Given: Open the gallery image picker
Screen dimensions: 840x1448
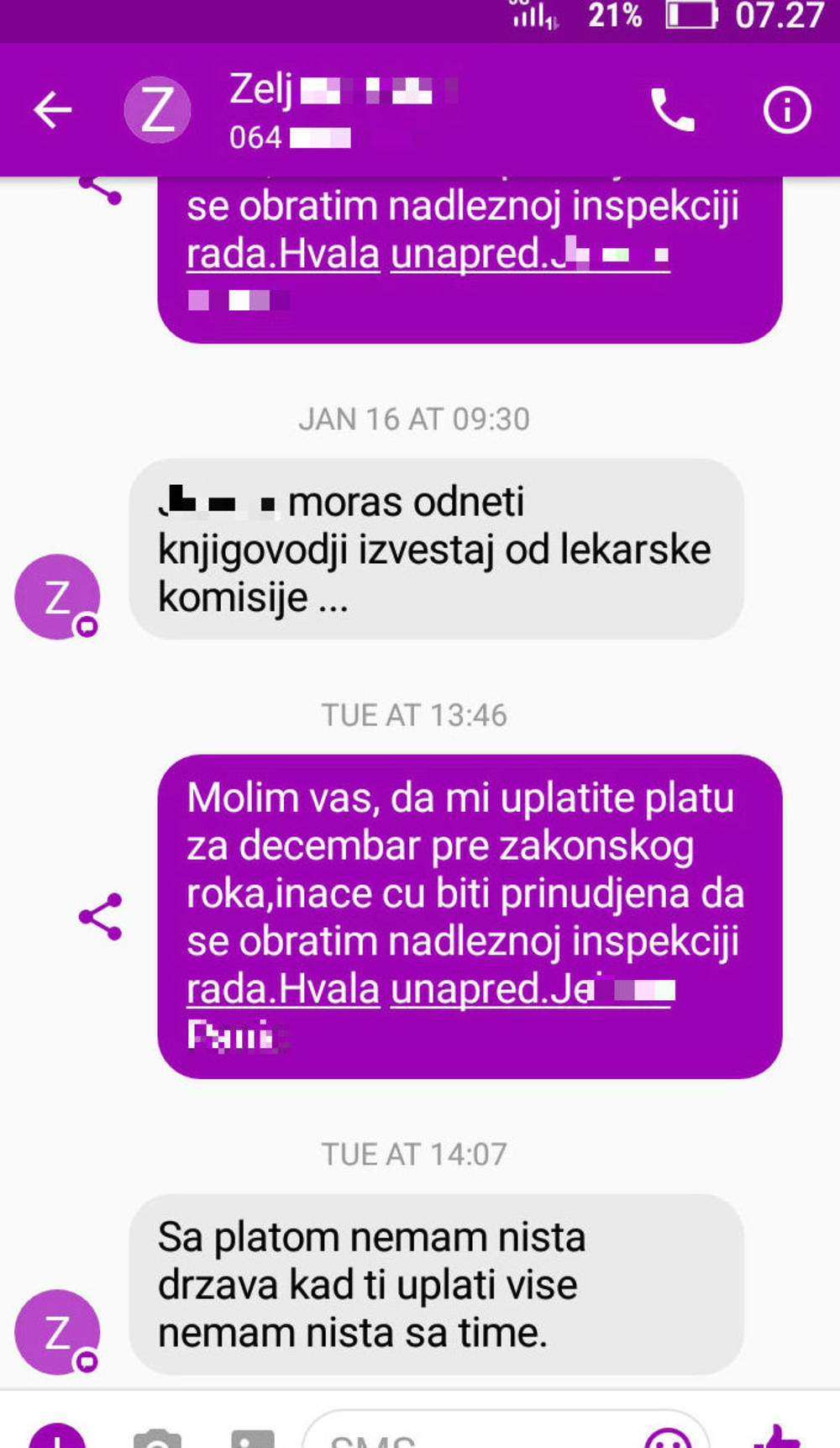Looking at the screenshot, I should click(253, 1438).
